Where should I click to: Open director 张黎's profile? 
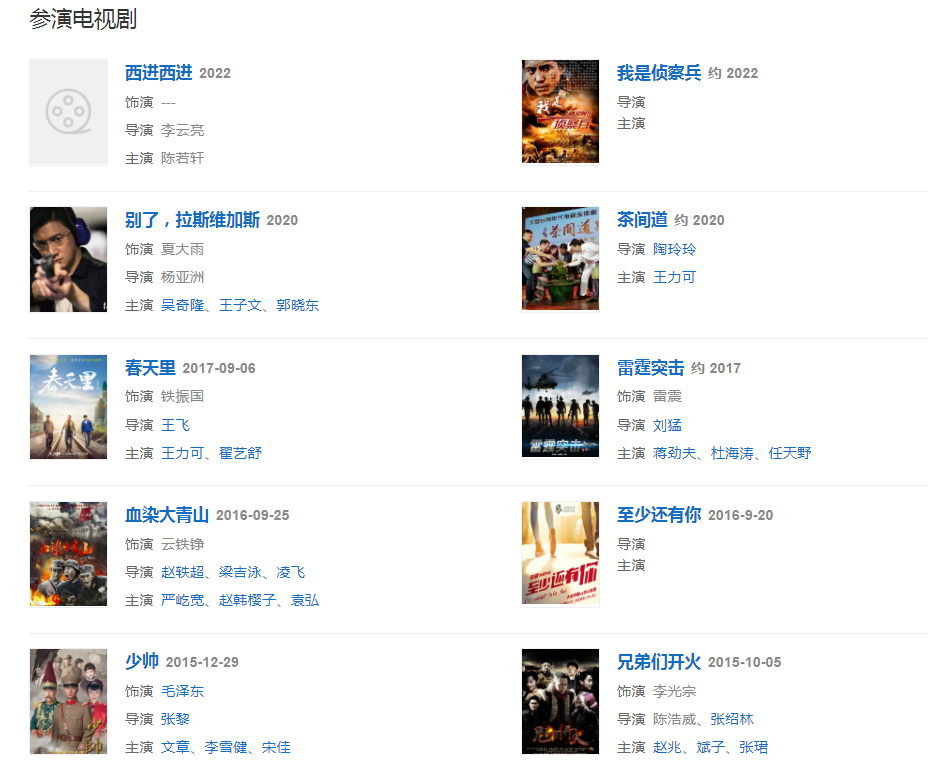175,719
